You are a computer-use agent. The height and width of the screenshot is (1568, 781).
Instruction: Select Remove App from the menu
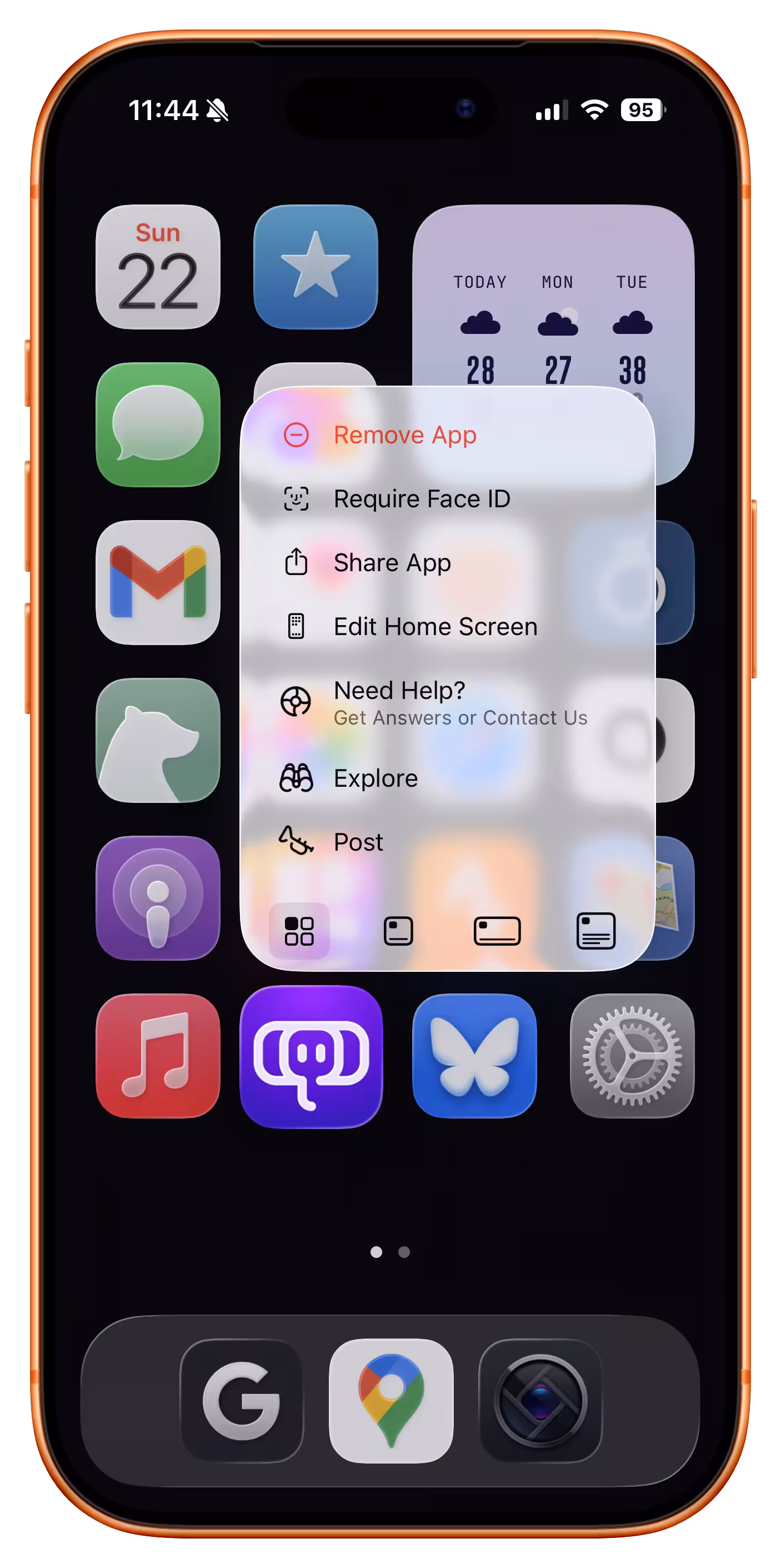[405, 435]
